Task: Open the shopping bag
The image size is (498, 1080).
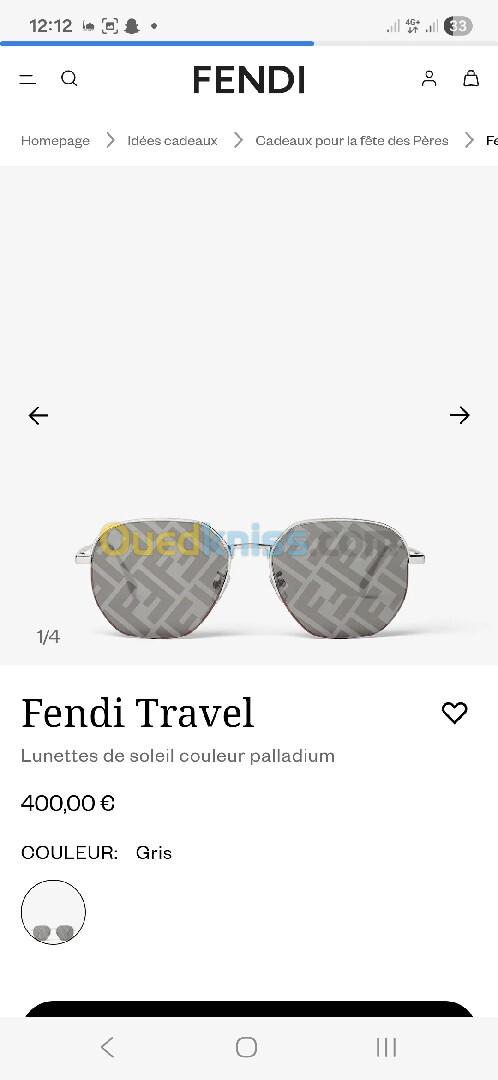Action: pyautogui.click(x=471, y=79)
